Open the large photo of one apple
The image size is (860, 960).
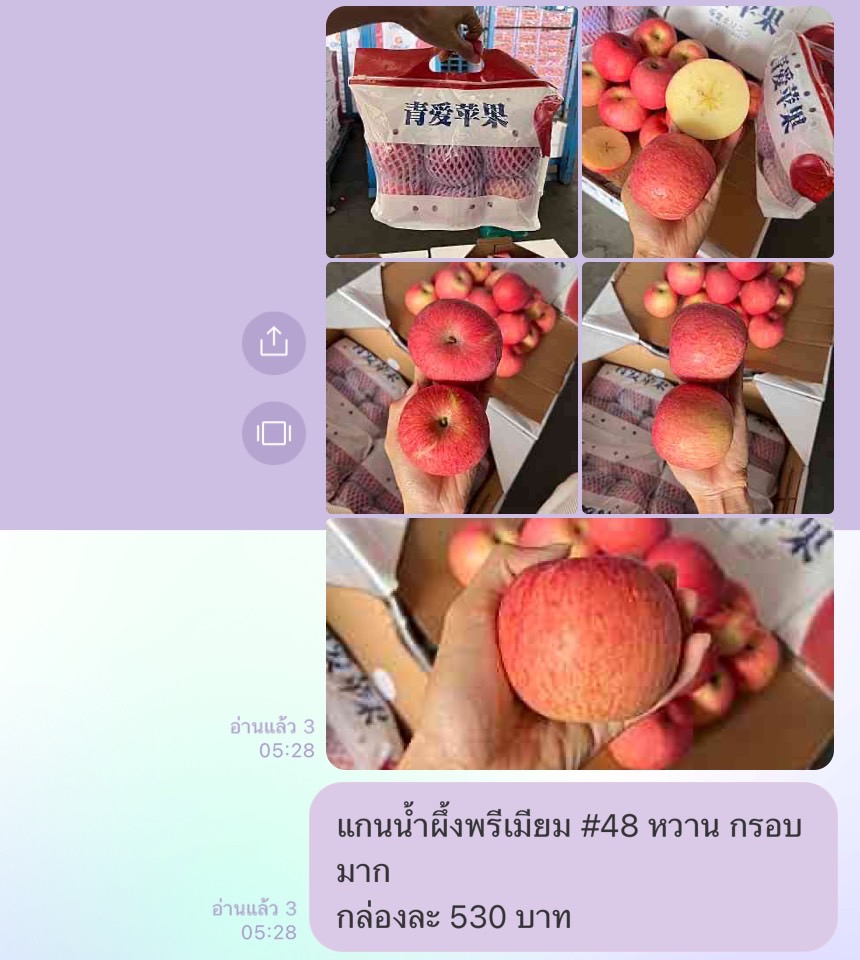[x=580, y=644]
